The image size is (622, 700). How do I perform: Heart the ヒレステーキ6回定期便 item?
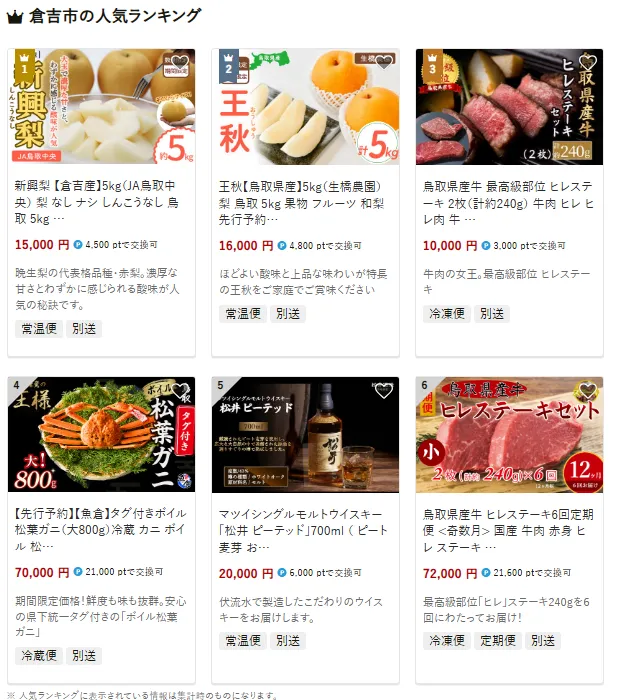click(587, 391)
